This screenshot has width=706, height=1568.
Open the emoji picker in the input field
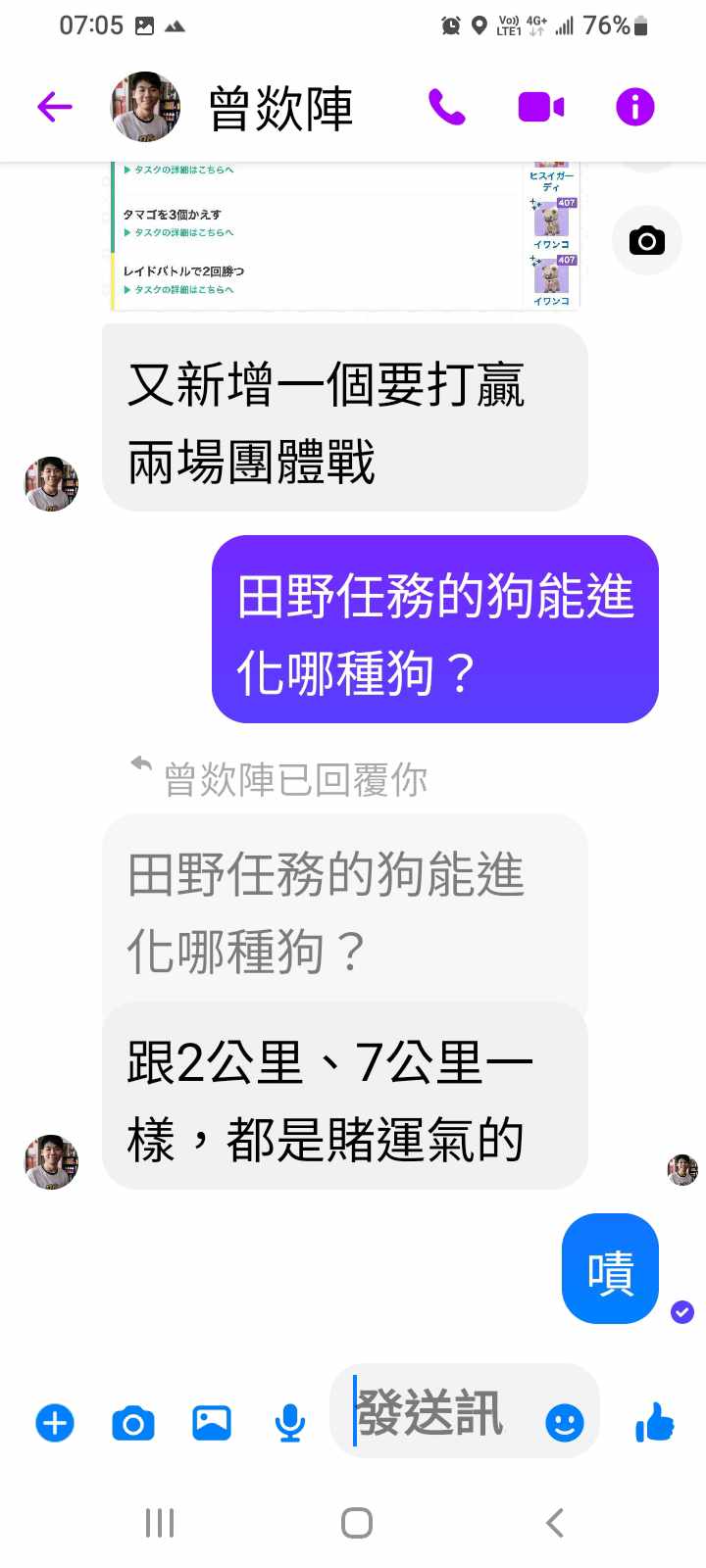[x=565, y=1423]
